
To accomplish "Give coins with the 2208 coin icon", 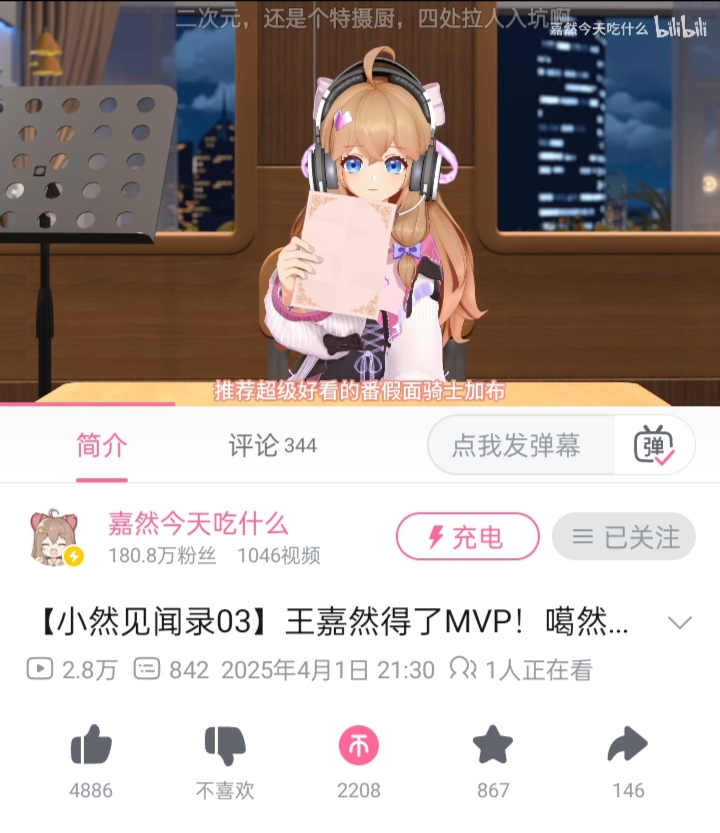I will [359, 745].
